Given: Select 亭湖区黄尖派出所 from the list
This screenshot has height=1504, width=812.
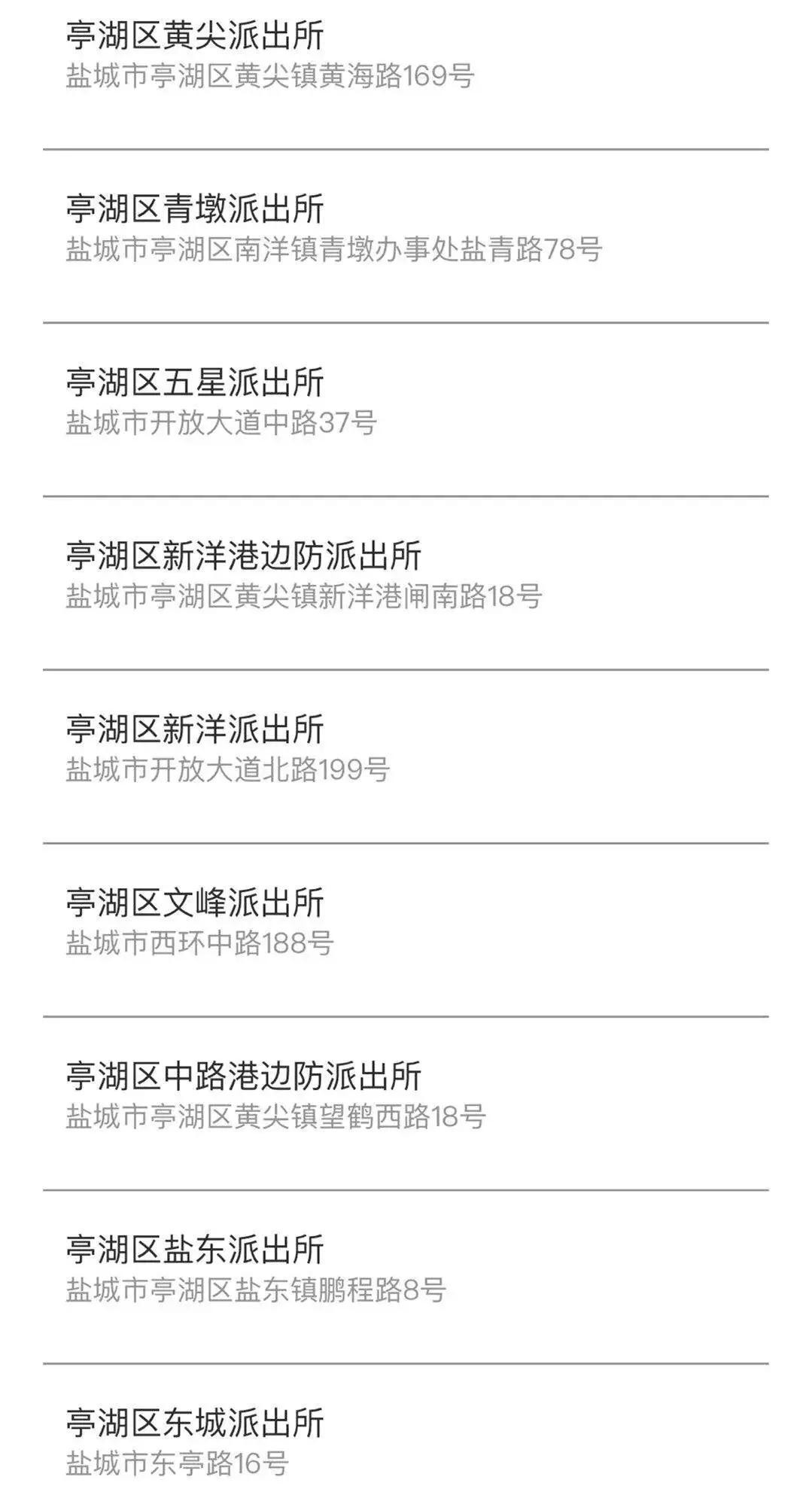Looking at the screenshot, I should [x=196, y=36].
